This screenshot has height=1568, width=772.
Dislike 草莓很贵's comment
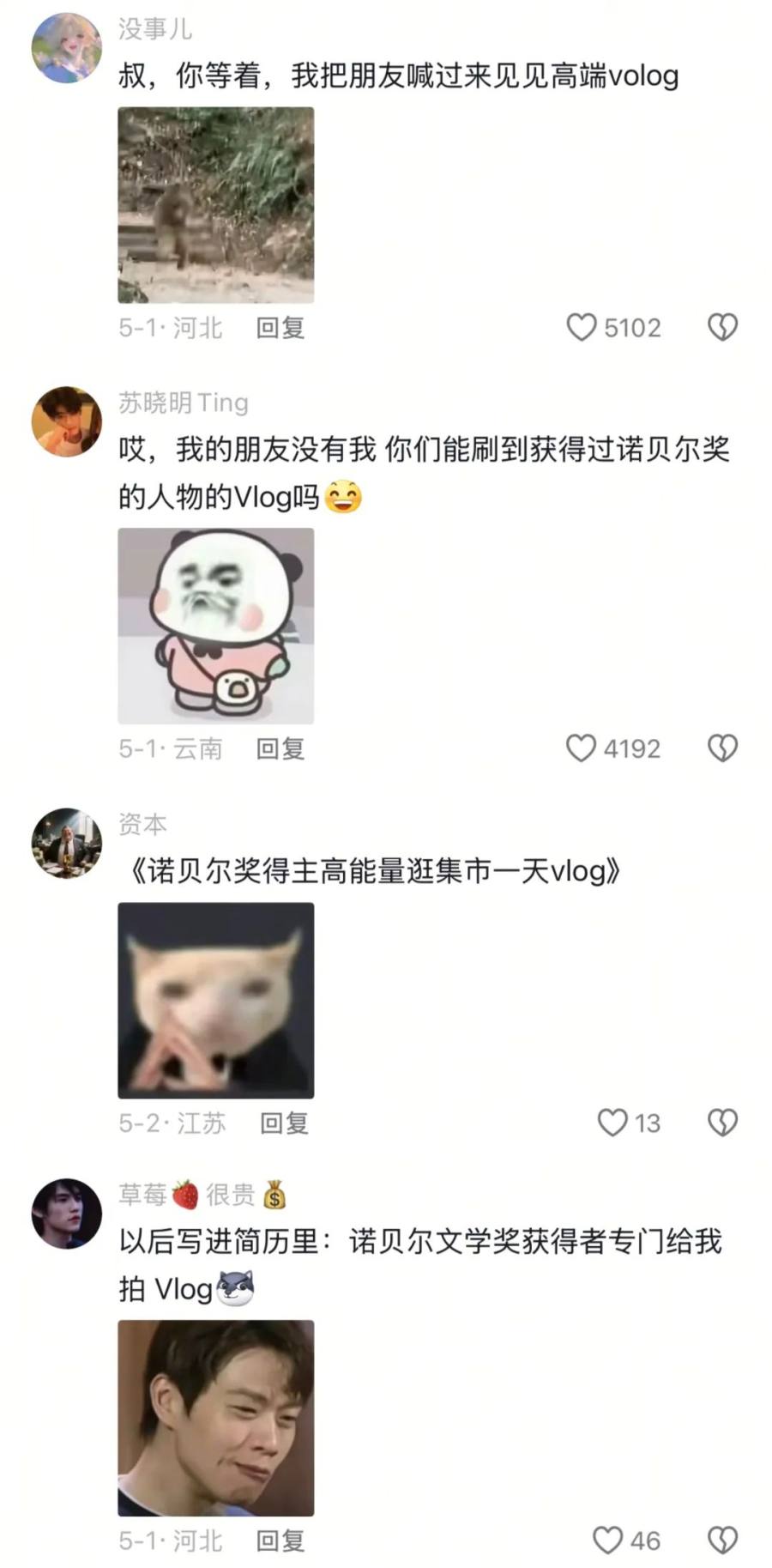click(722, 1541)
